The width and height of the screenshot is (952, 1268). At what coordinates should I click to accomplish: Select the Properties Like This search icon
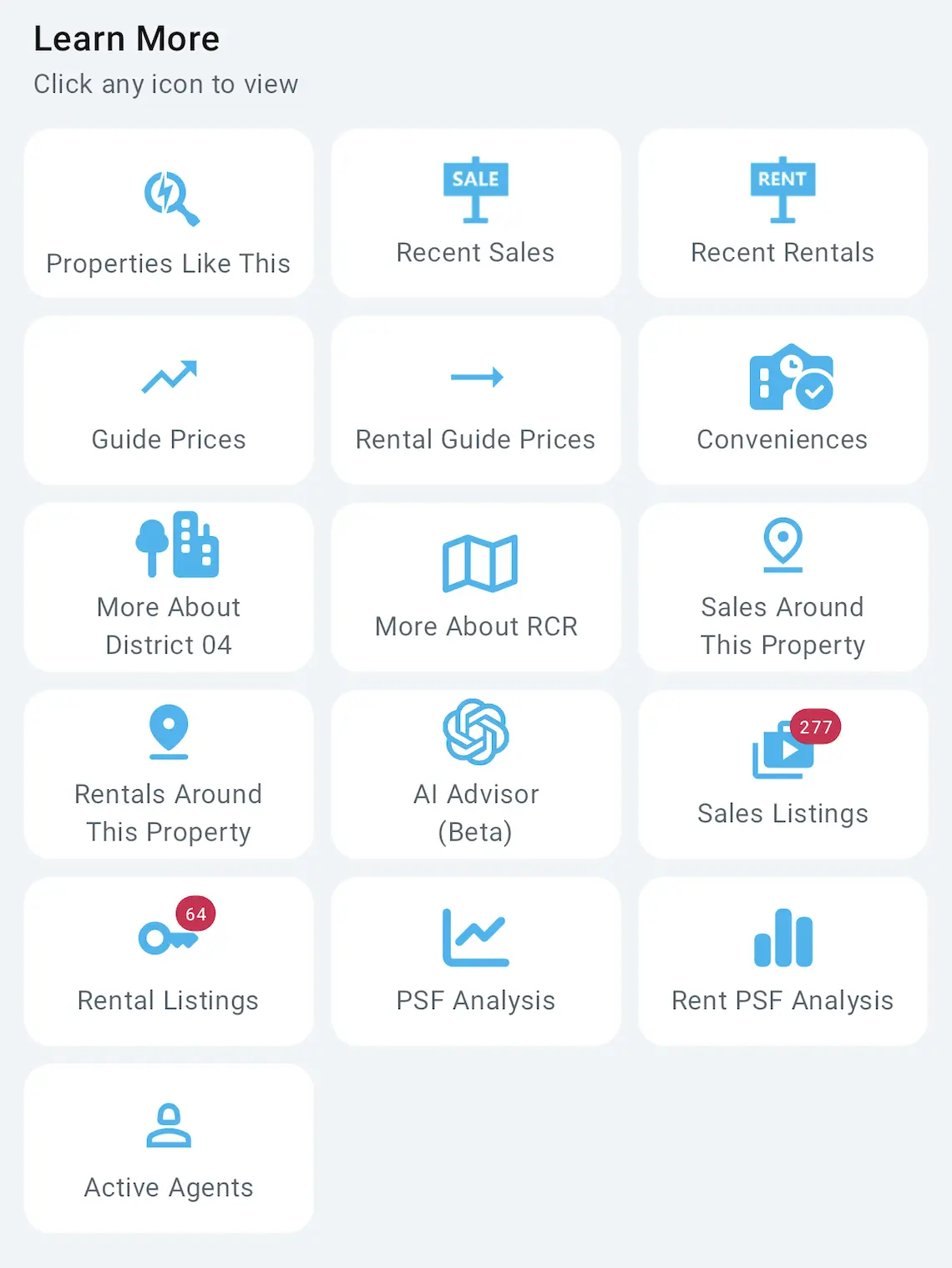[x=169, y=198]
